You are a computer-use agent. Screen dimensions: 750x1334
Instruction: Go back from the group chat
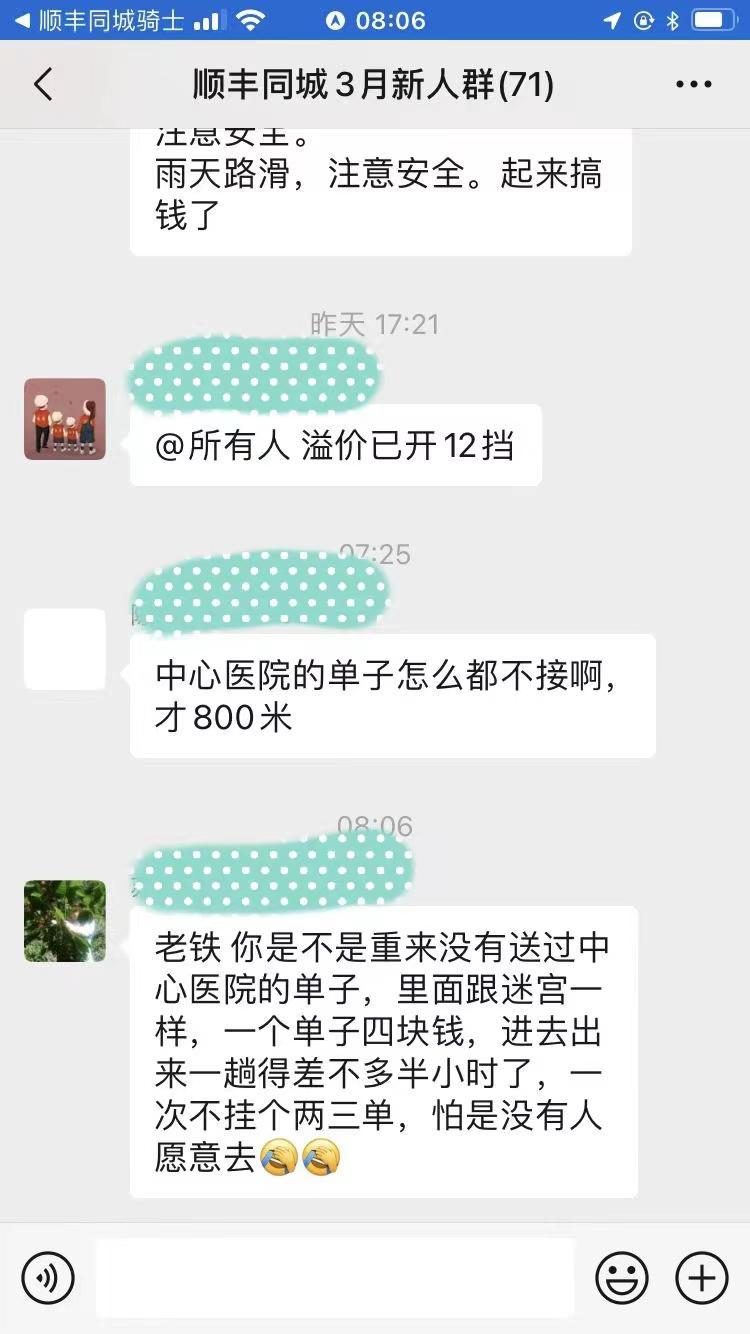click(x=42, y=85)
